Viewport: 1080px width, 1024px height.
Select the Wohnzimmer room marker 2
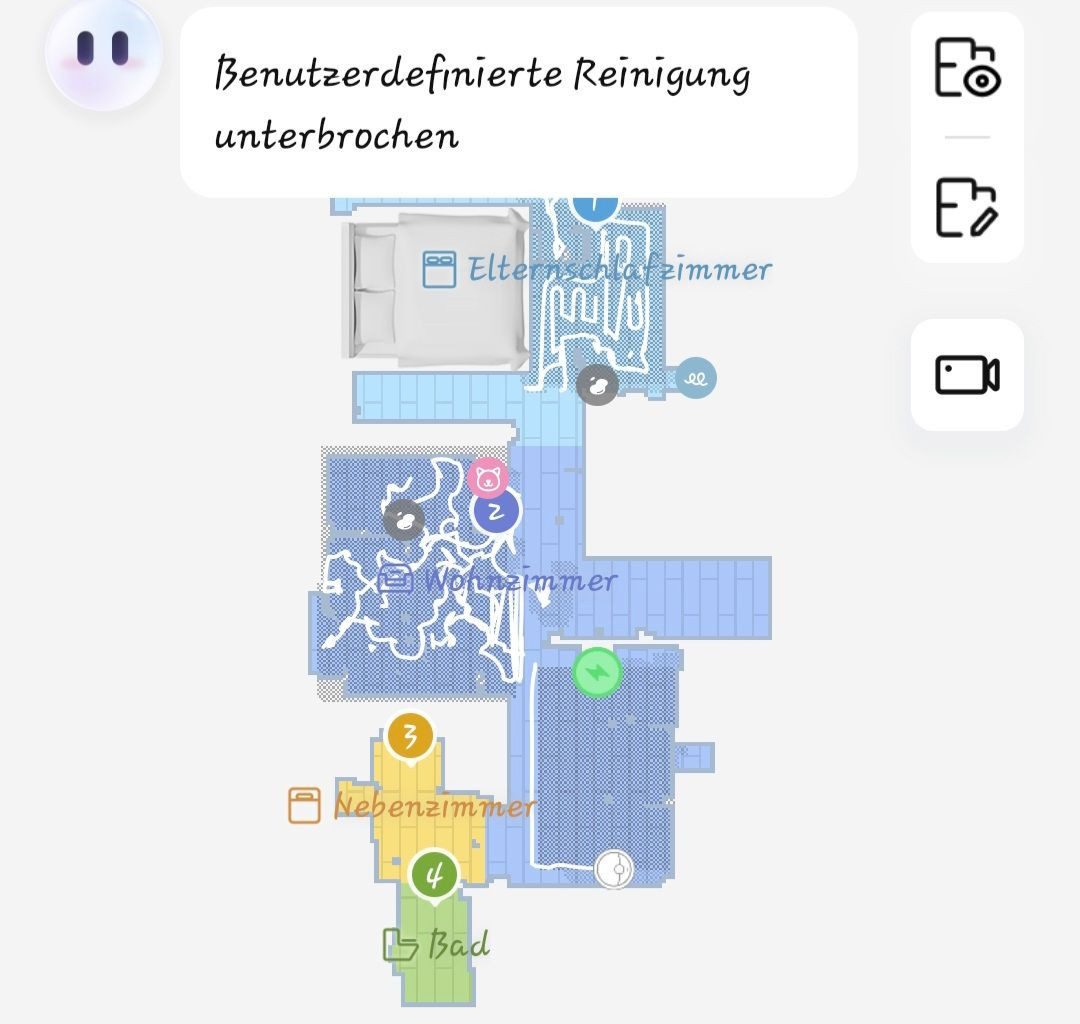496,512
